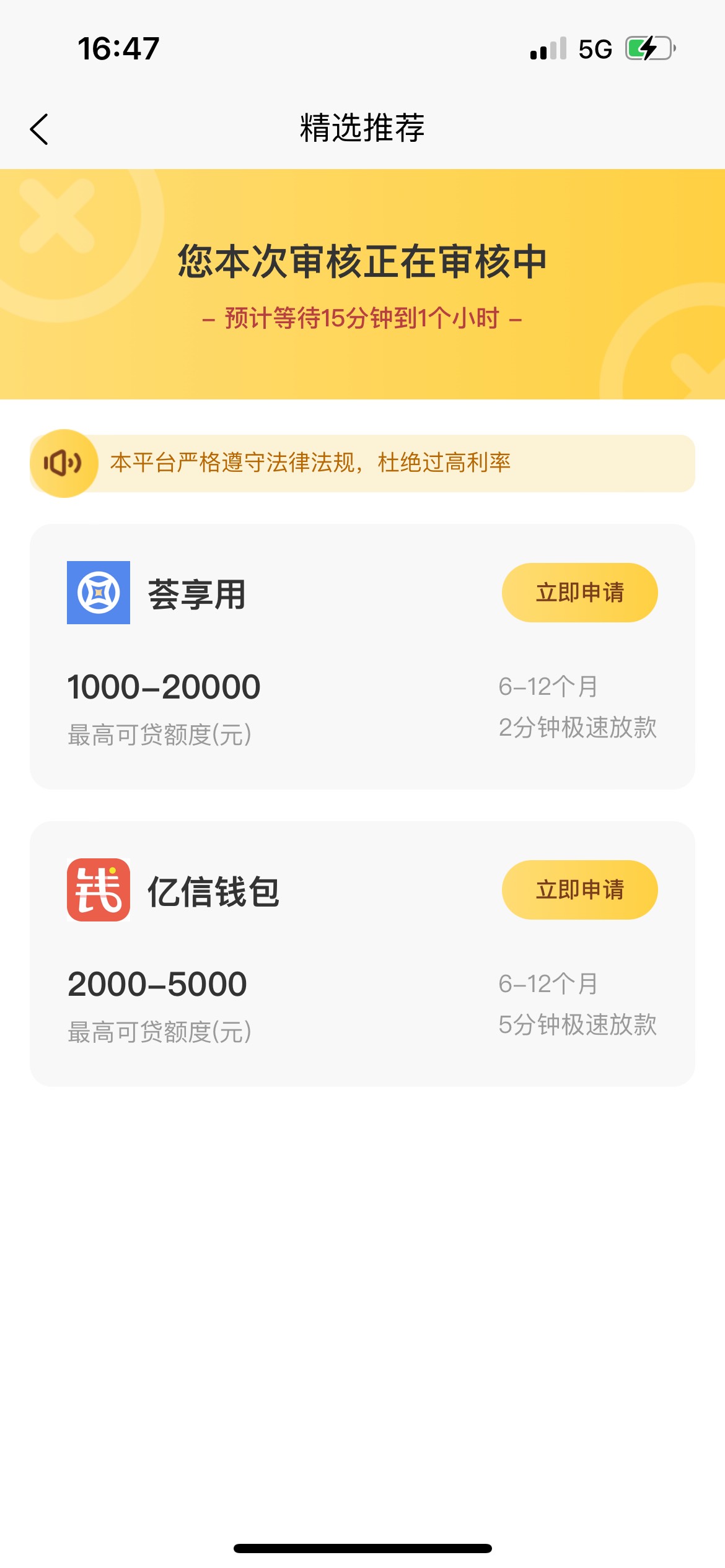Tap 立即申请 for 亿信钱包
Screen dimensions: 725x1568
coord(579,890)
